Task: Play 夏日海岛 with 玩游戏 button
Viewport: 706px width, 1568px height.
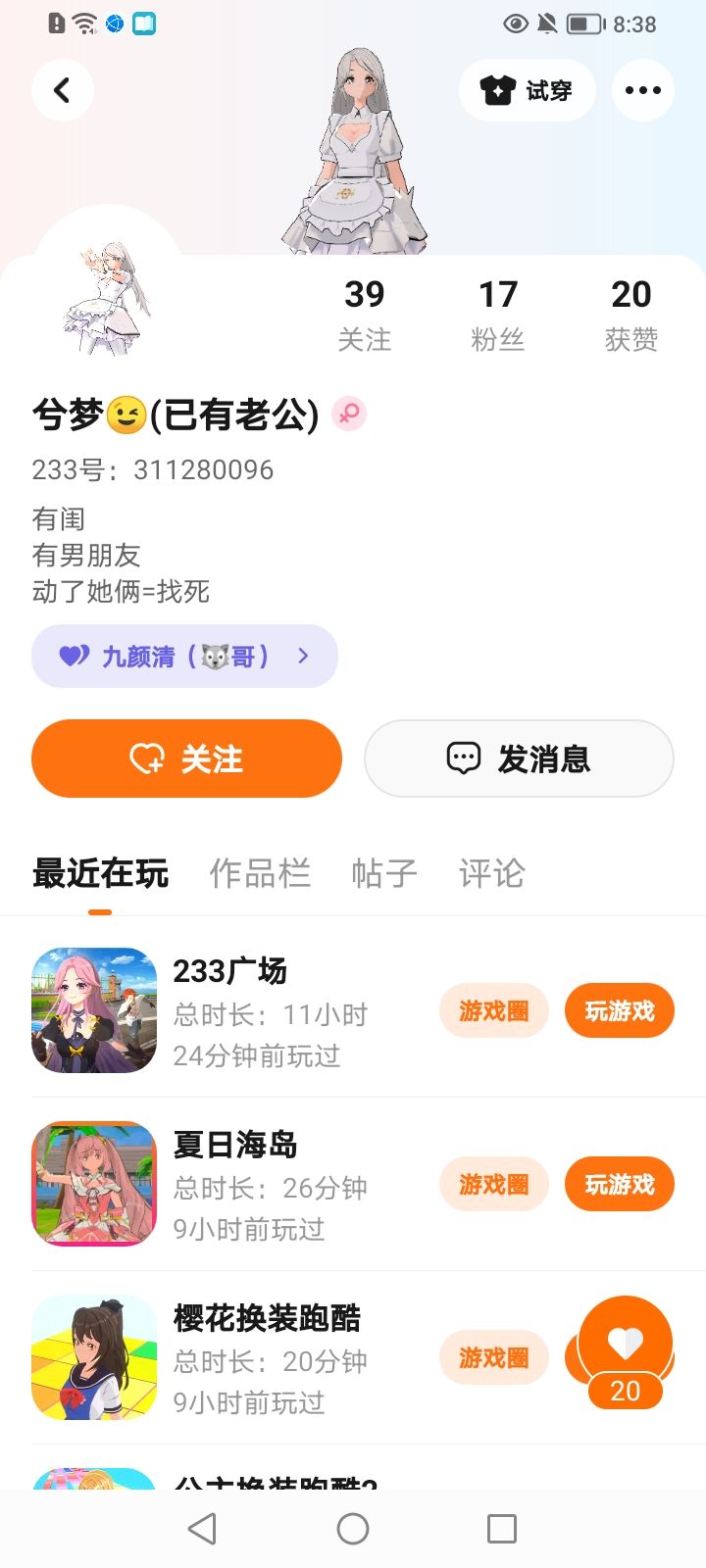Action: pyautogui.click(x=619, y=1184)
